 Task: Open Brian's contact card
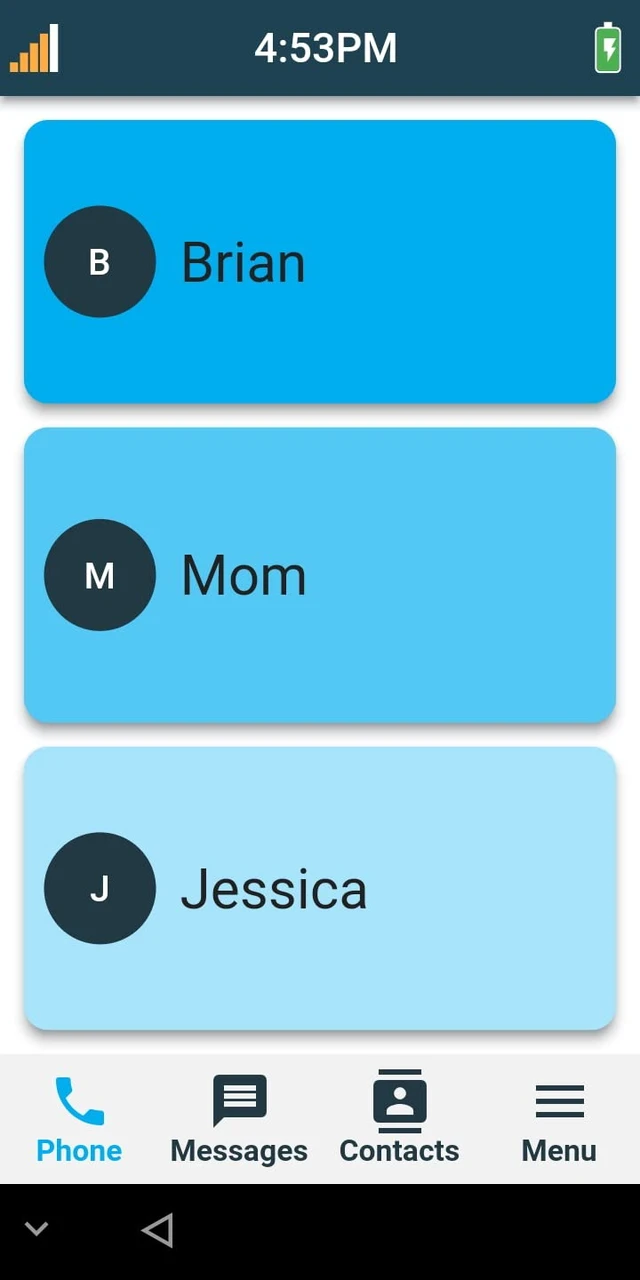320,262
